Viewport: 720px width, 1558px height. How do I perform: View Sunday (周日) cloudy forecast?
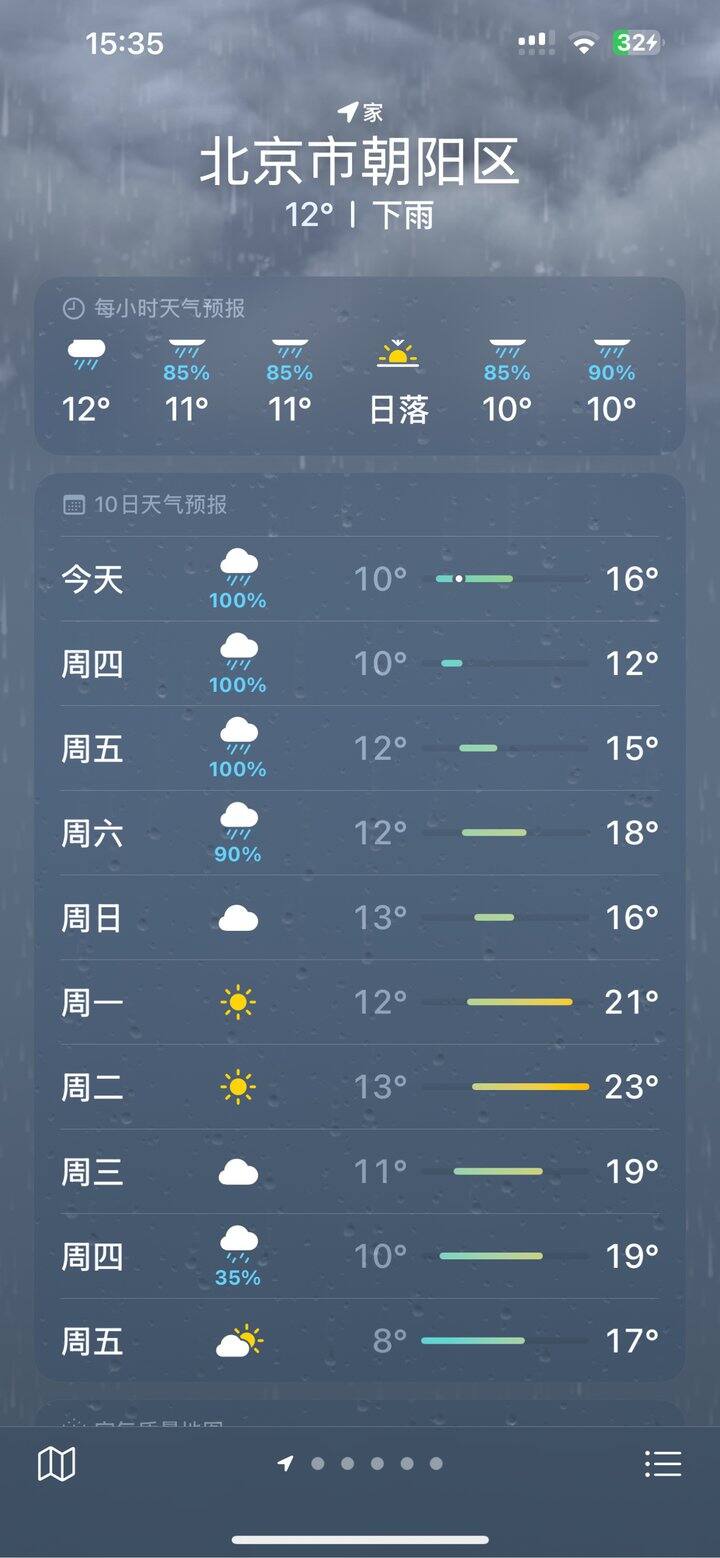point(360,917)
